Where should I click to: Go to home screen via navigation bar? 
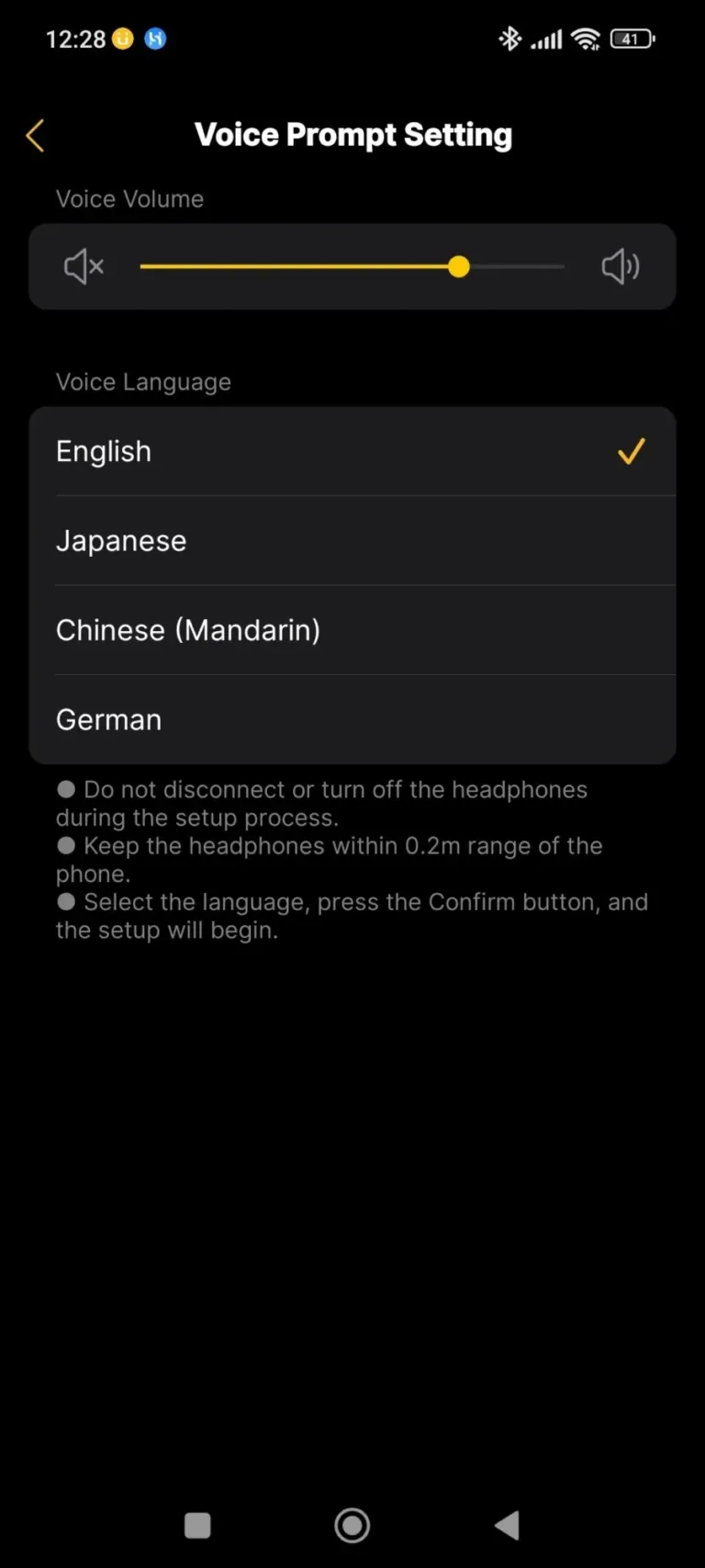coord(352,1526)
